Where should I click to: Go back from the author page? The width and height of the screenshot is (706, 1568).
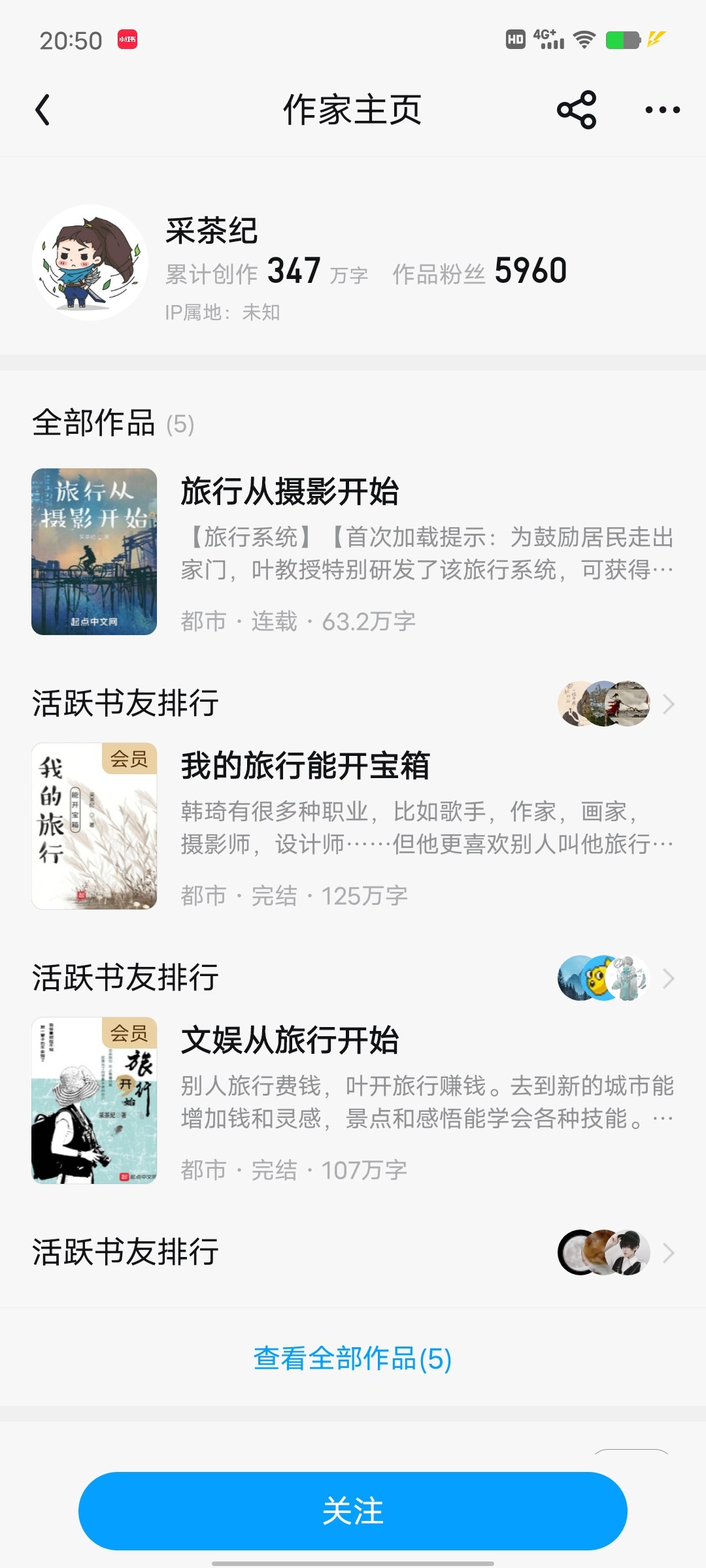[x=43, y=110]
